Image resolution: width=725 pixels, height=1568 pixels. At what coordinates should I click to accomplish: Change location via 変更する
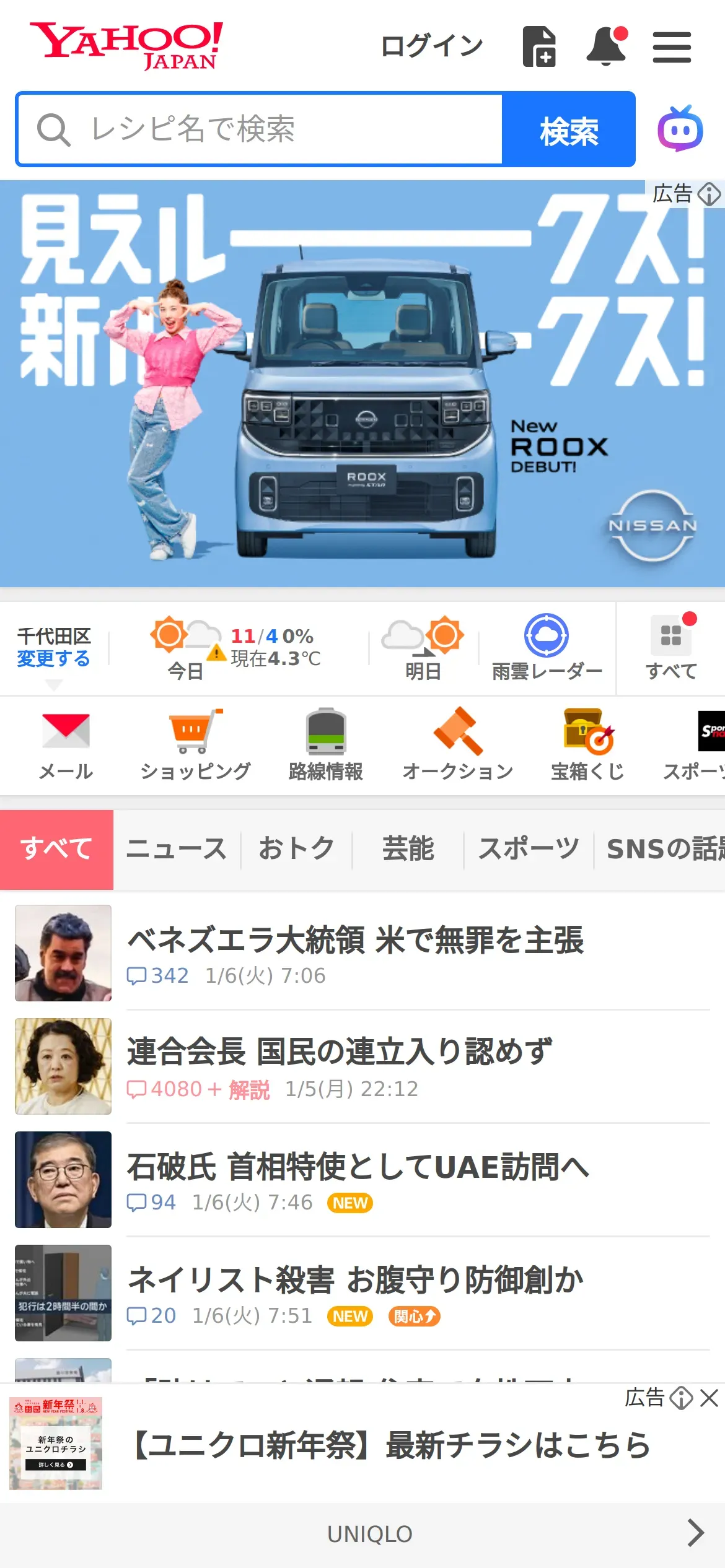[53, 658]
